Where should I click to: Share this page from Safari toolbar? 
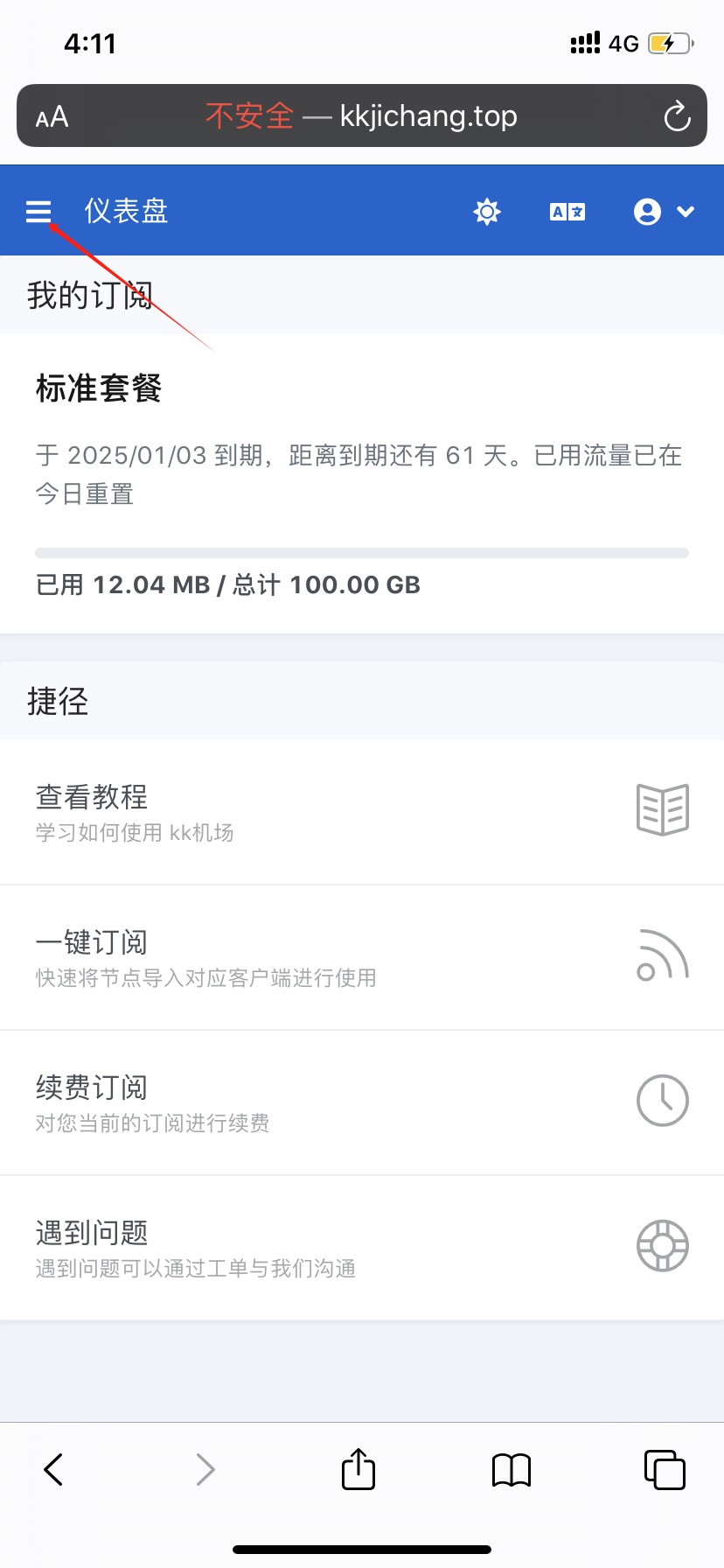tap(359, 1469)
